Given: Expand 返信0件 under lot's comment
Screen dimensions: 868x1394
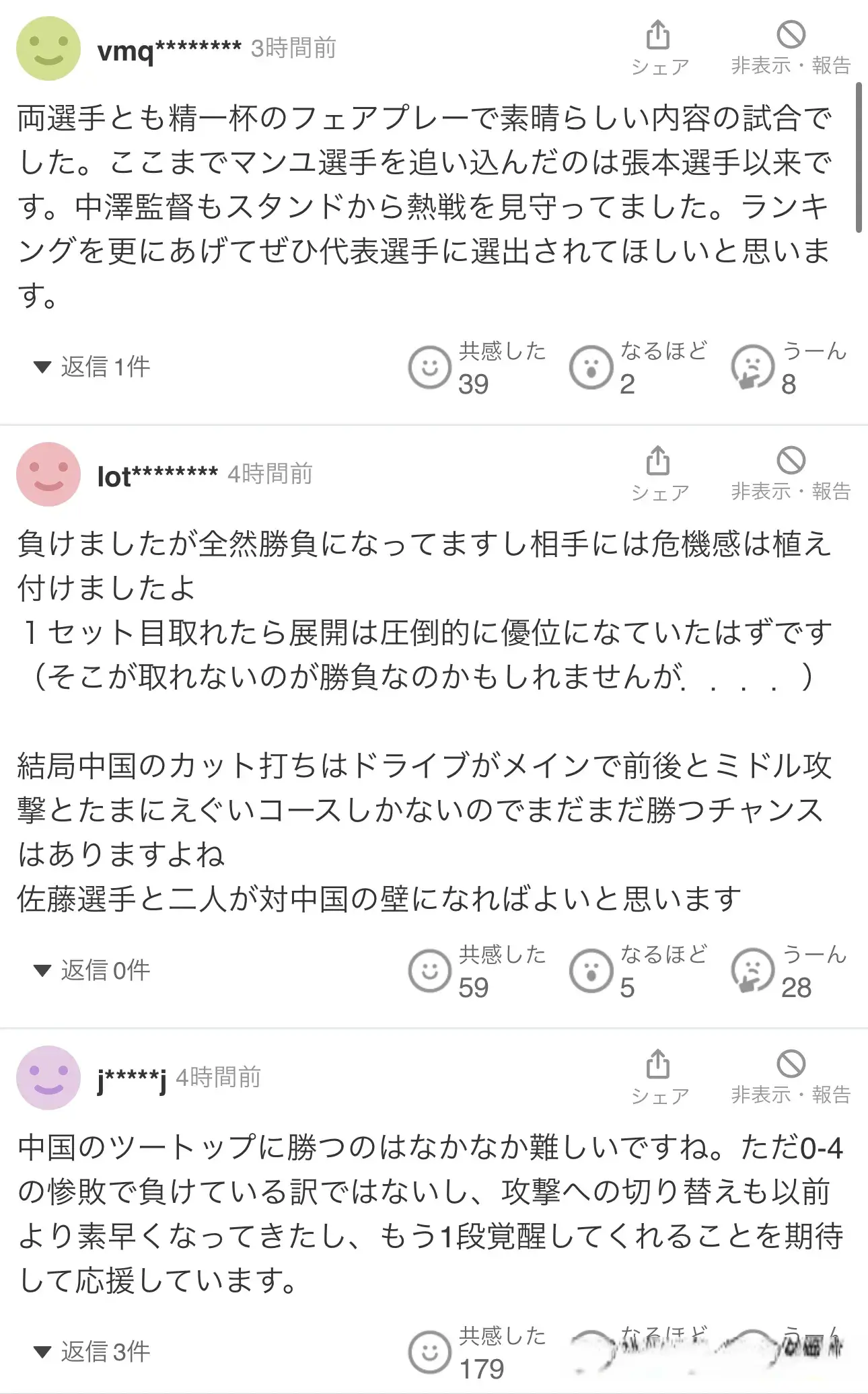Looking at the screenshot, I should click(x=92, y=970).
